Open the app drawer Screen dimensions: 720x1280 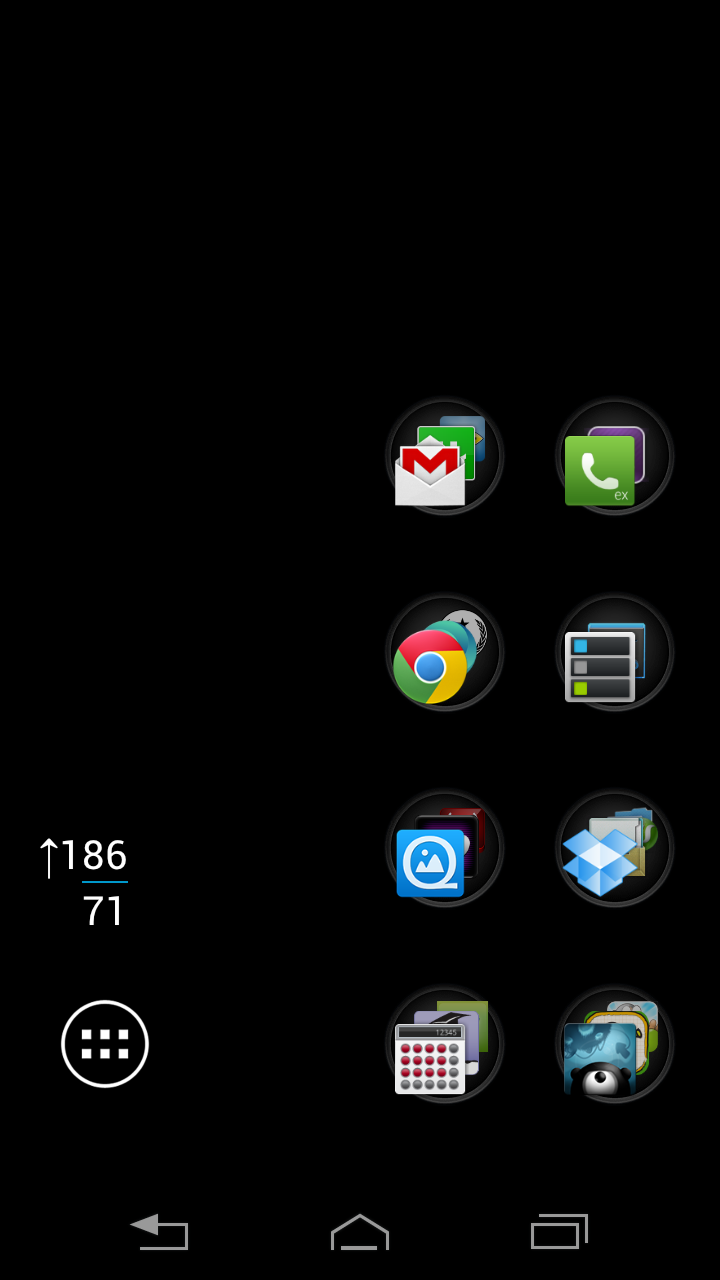point(105,1044)
